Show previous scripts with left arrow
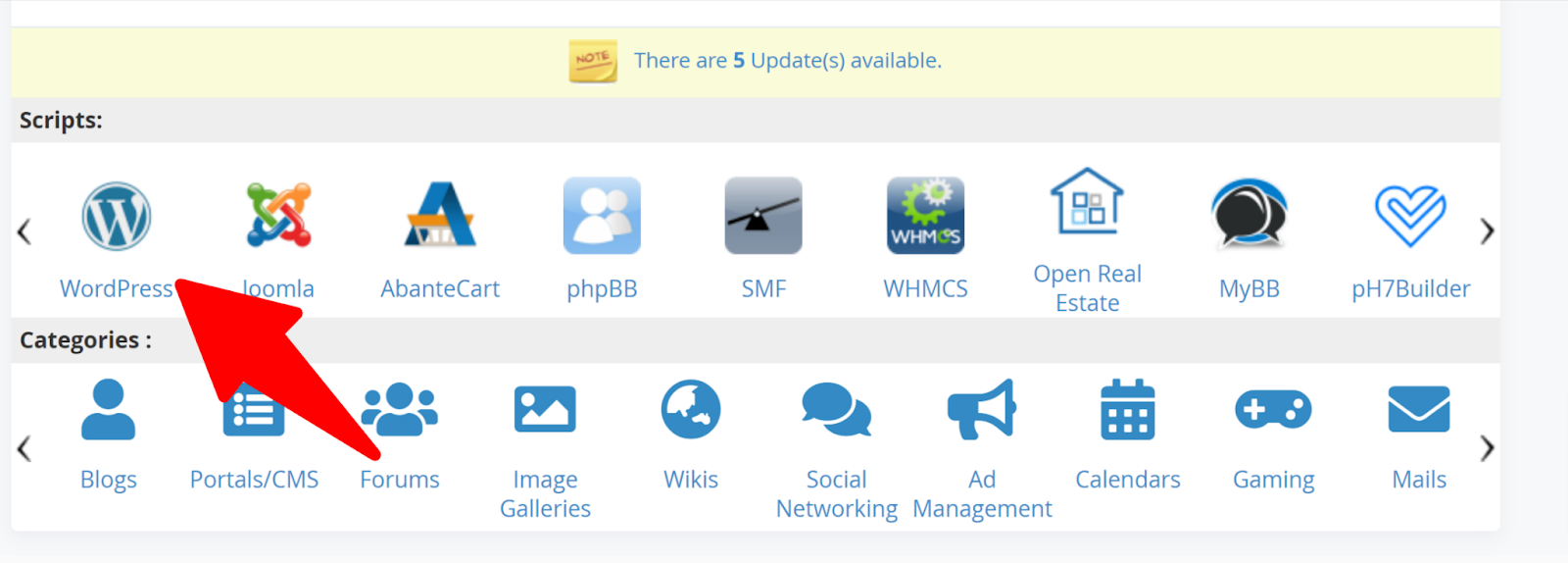1568x563 pixels. click(24, 231)
